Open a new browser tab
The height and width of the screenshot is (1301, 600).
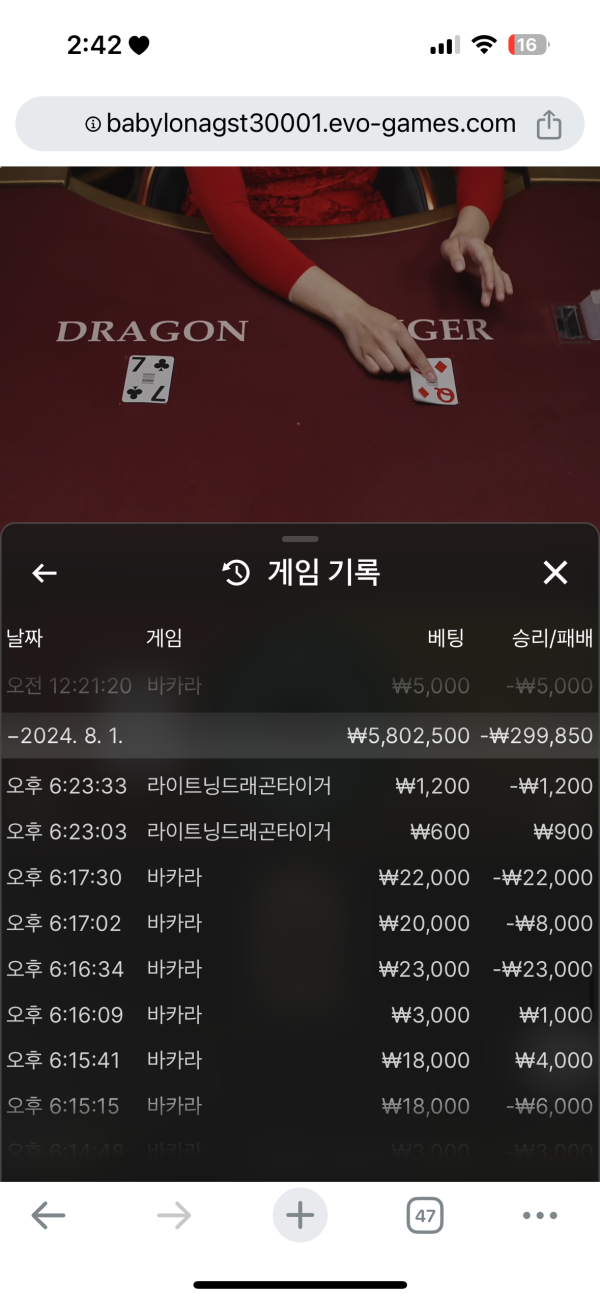[300, 1215]
